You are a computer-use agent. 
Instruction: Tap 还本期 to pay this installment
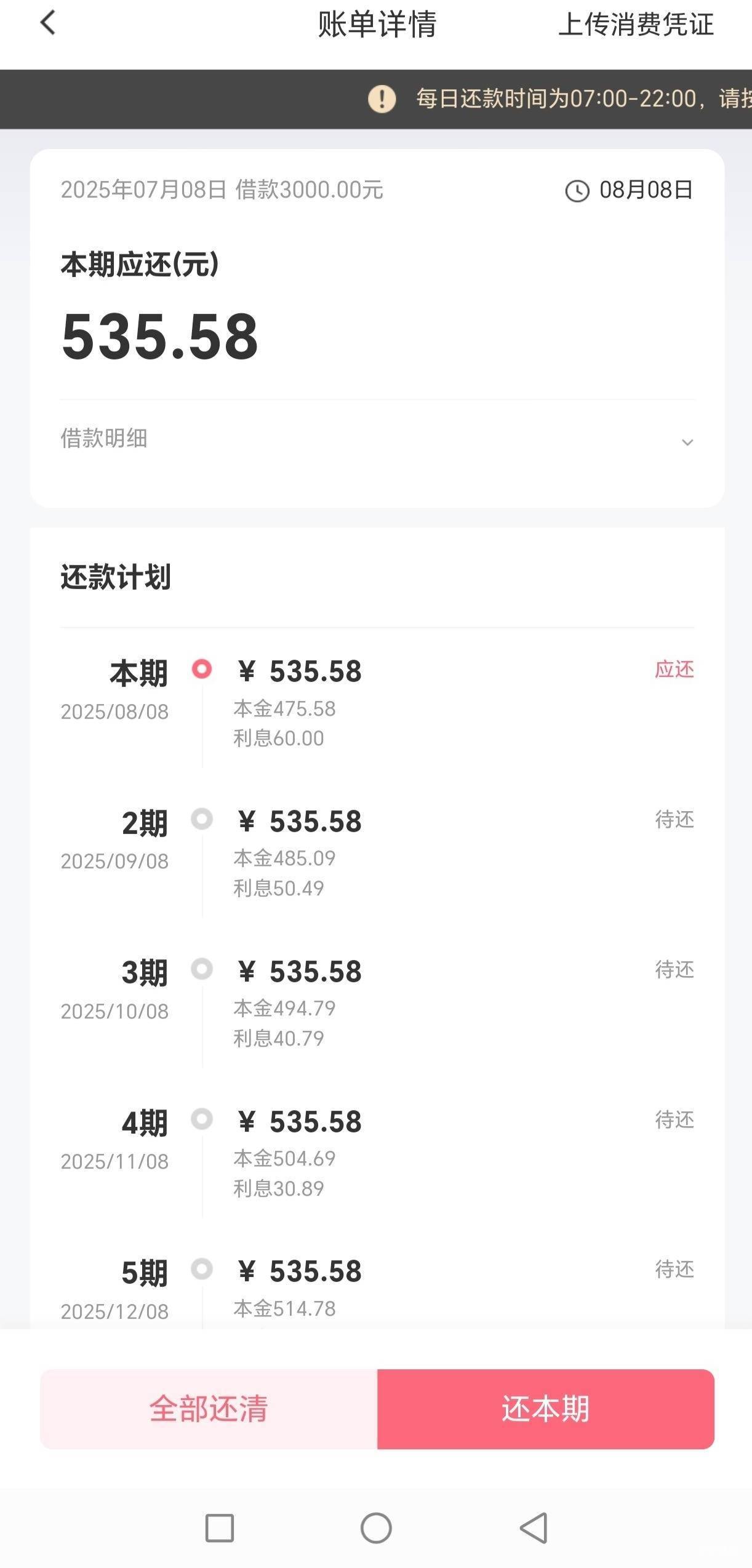pyautogui.click(x=546, y=1409)
